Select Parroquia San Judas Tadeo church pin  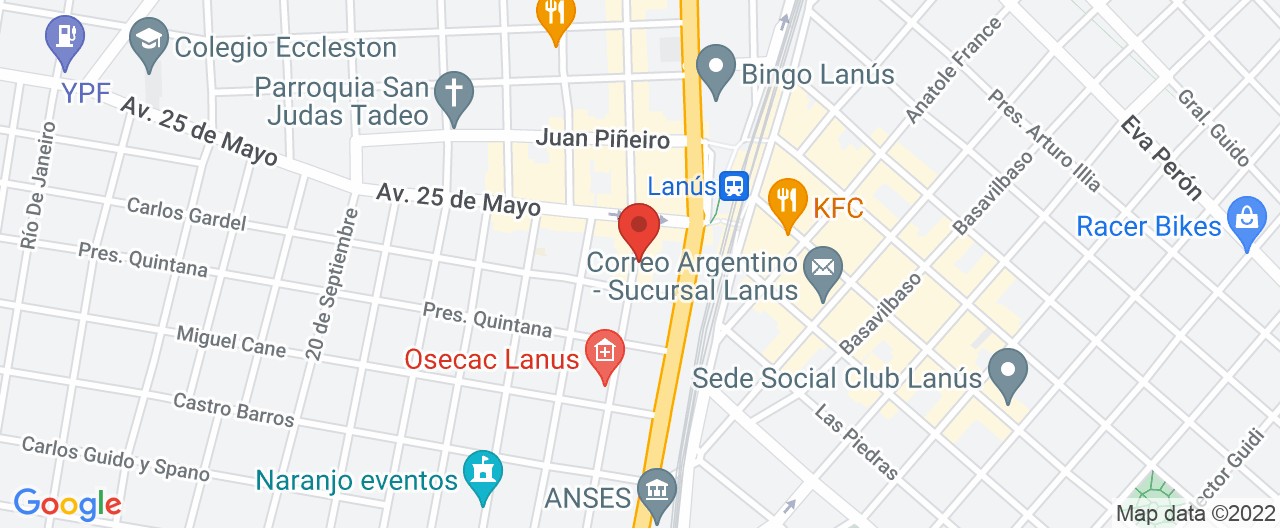(454, 96)
